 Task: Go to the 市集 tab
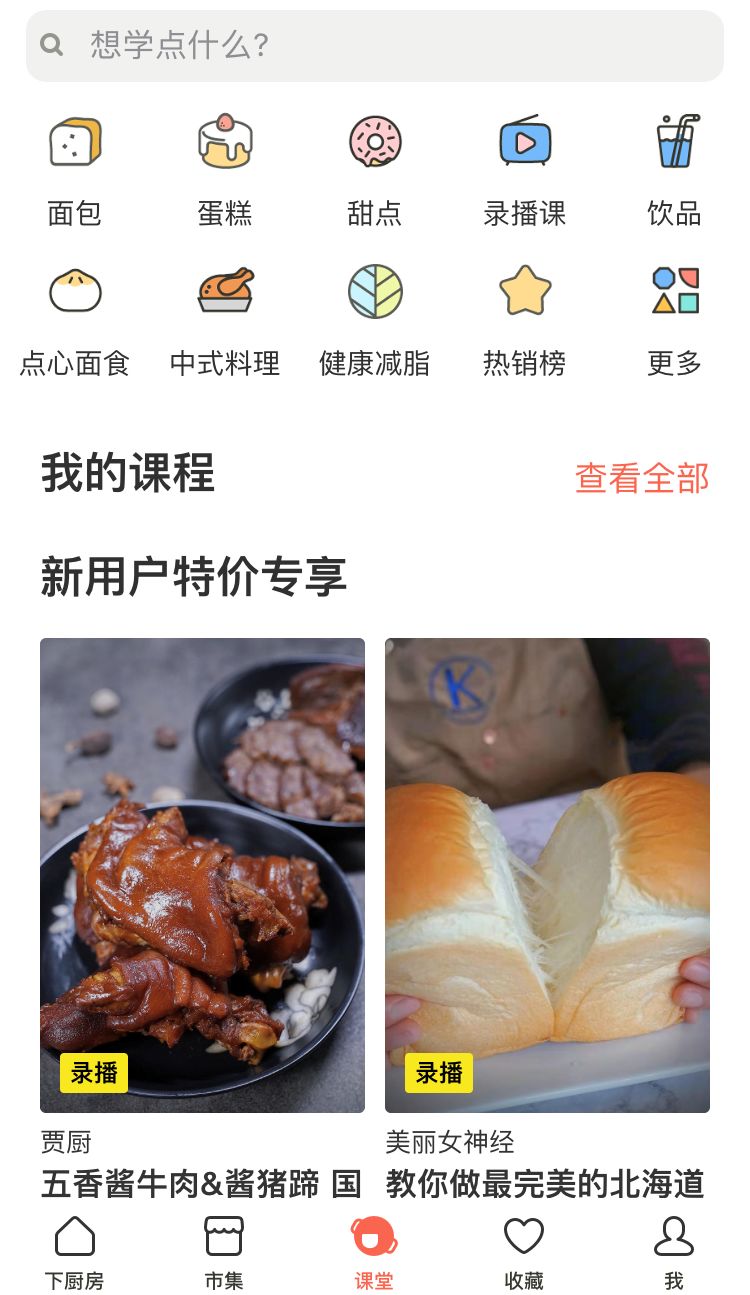click(x=224, y=1252)
